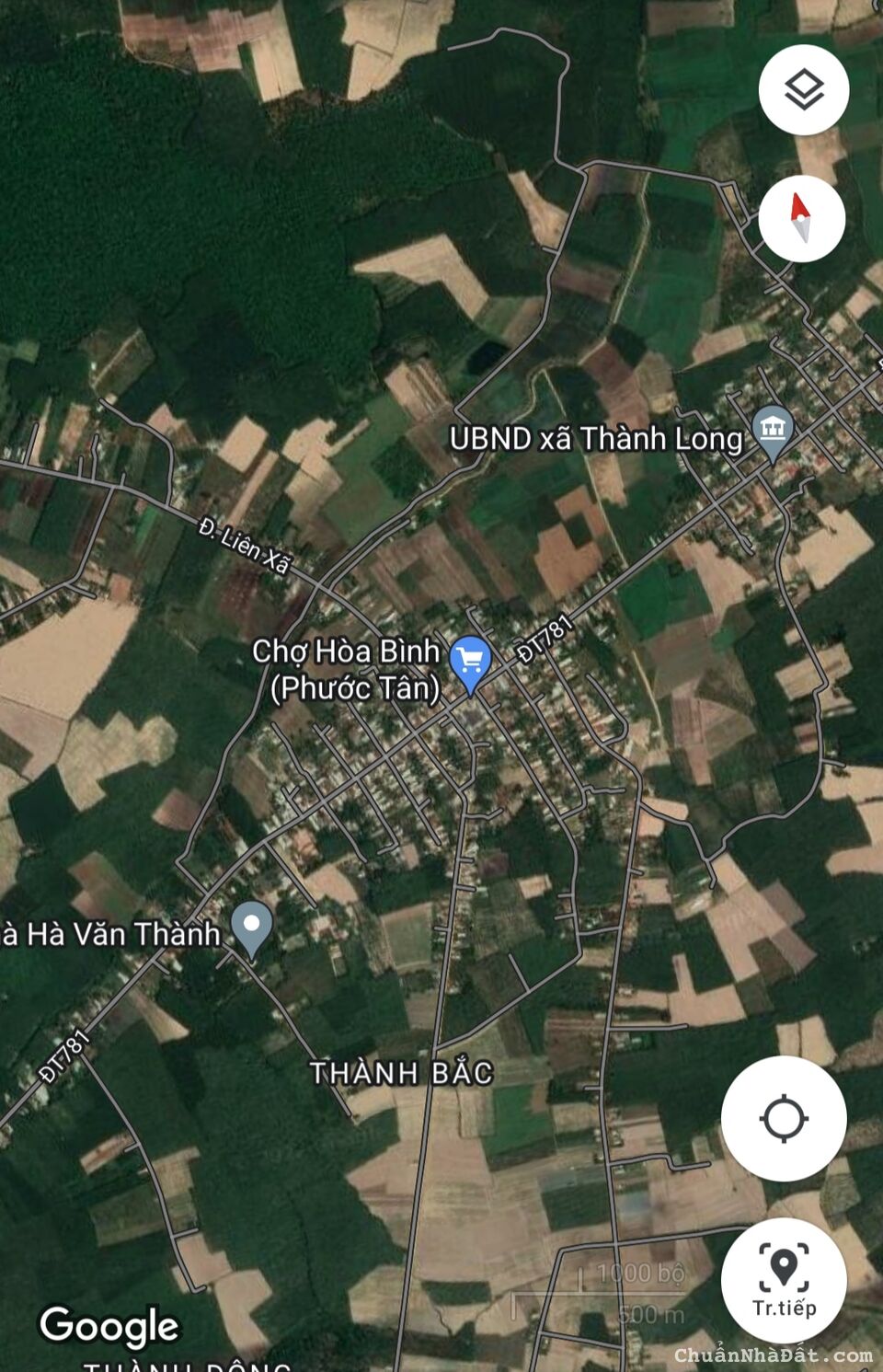The image size is (883, 1372).
Task: Expand details for UBND xã Thành Long
Action: point(596,439)
